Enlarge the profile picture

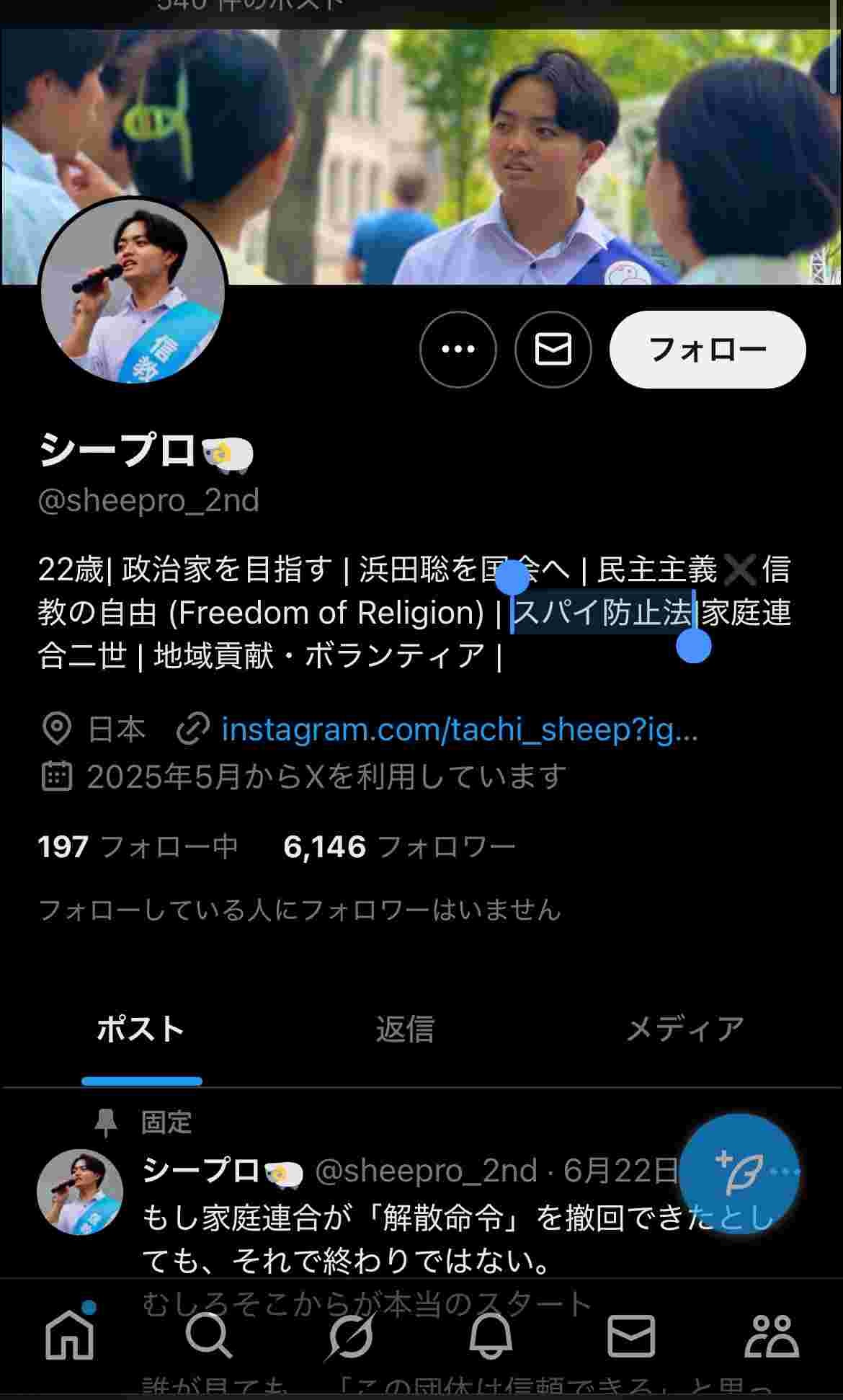coord(133,291)
